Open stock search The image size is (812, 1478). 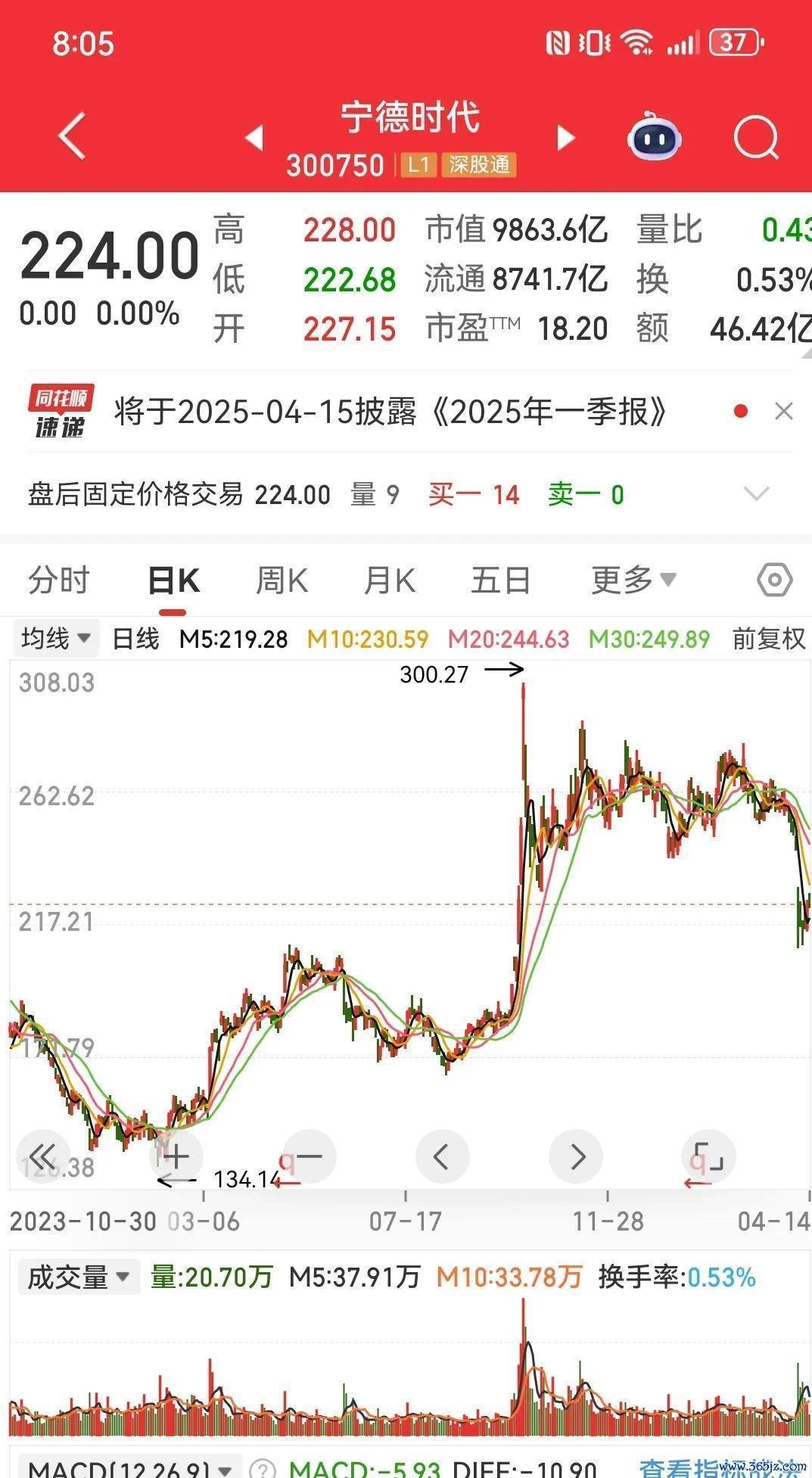[756, 138]
